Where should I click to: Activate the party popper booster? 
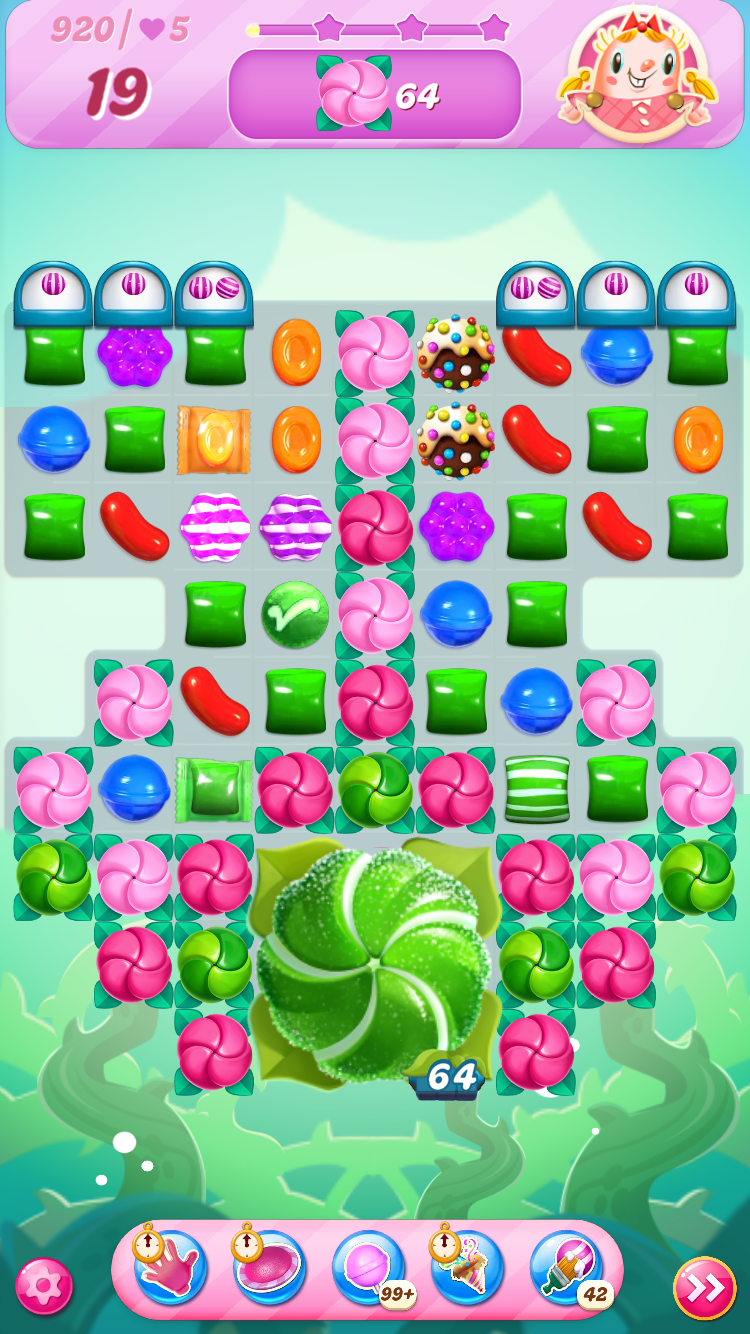coord(467,1268)
